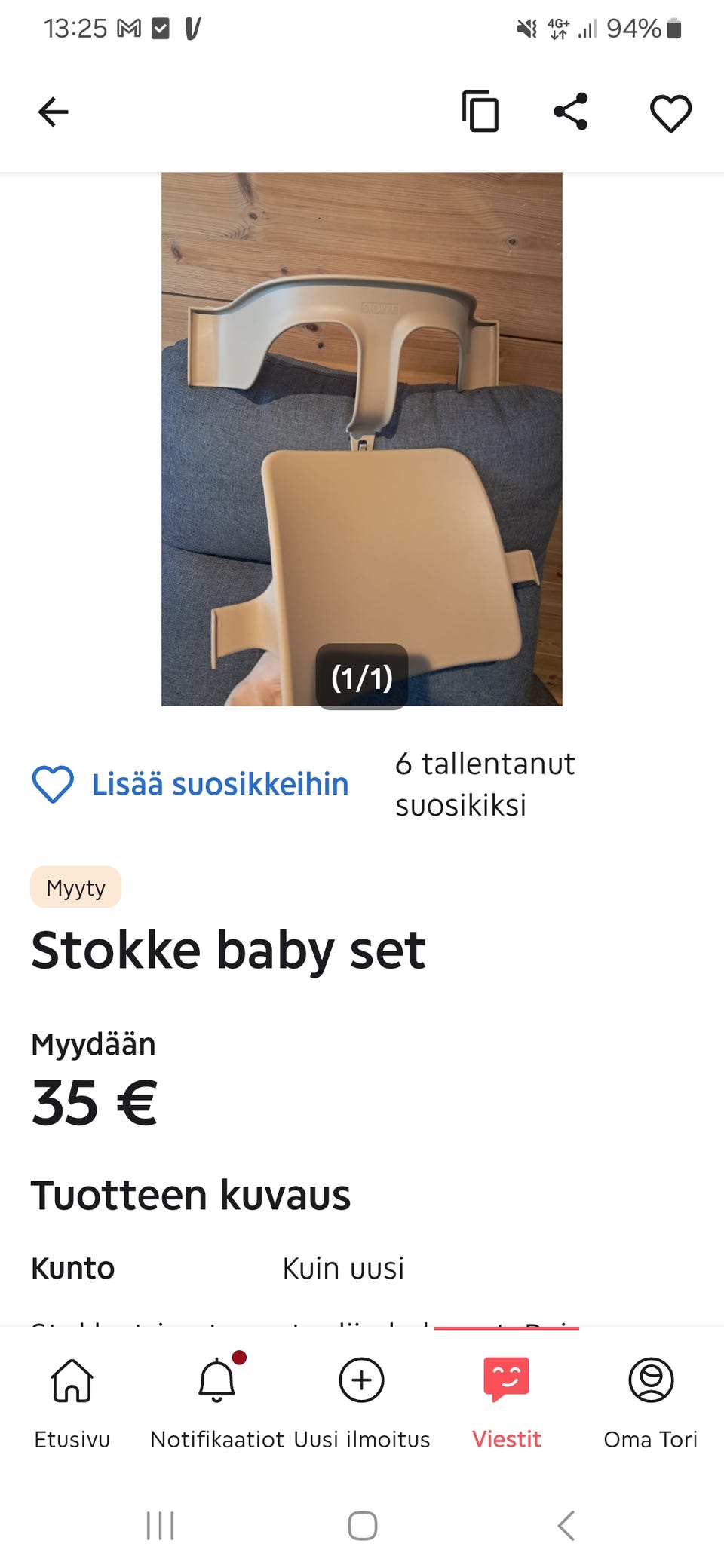Go back using the top arrow
The width and height of the screenshot is (724, 1568).
tap(53, 112)
